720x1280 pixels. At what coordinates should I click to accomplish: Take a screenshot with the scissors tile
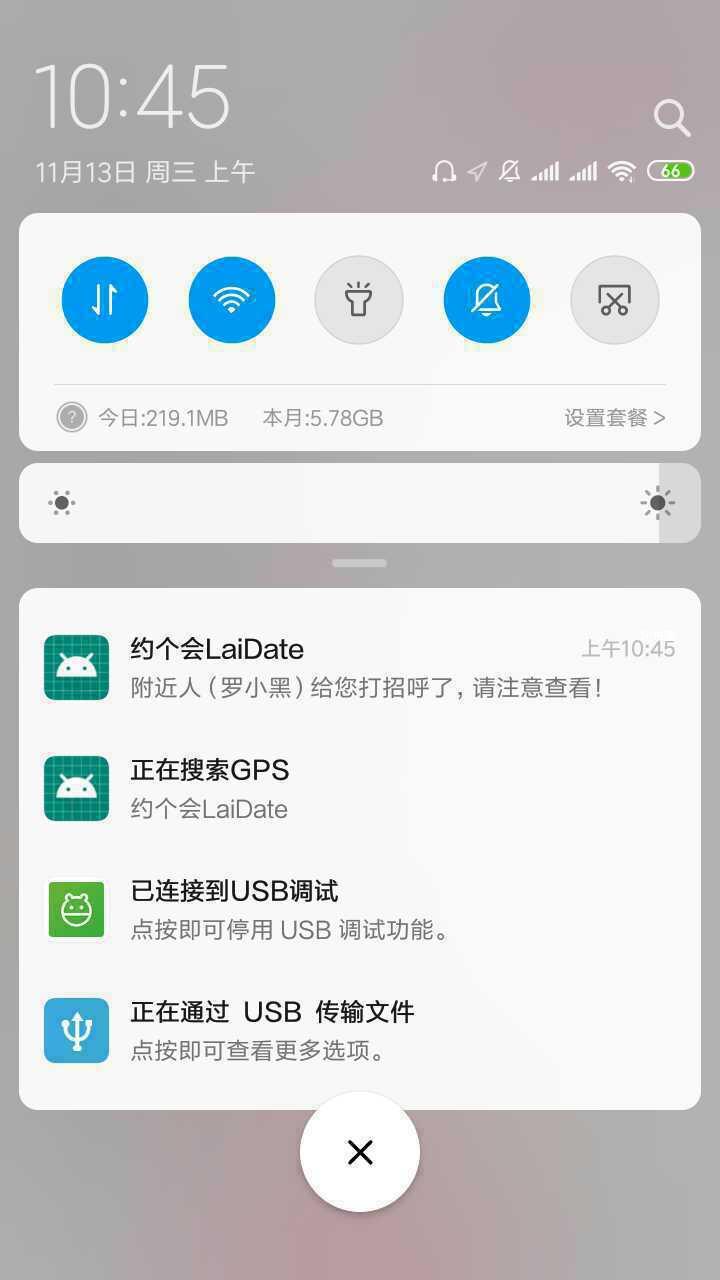[x=614, y=300]
